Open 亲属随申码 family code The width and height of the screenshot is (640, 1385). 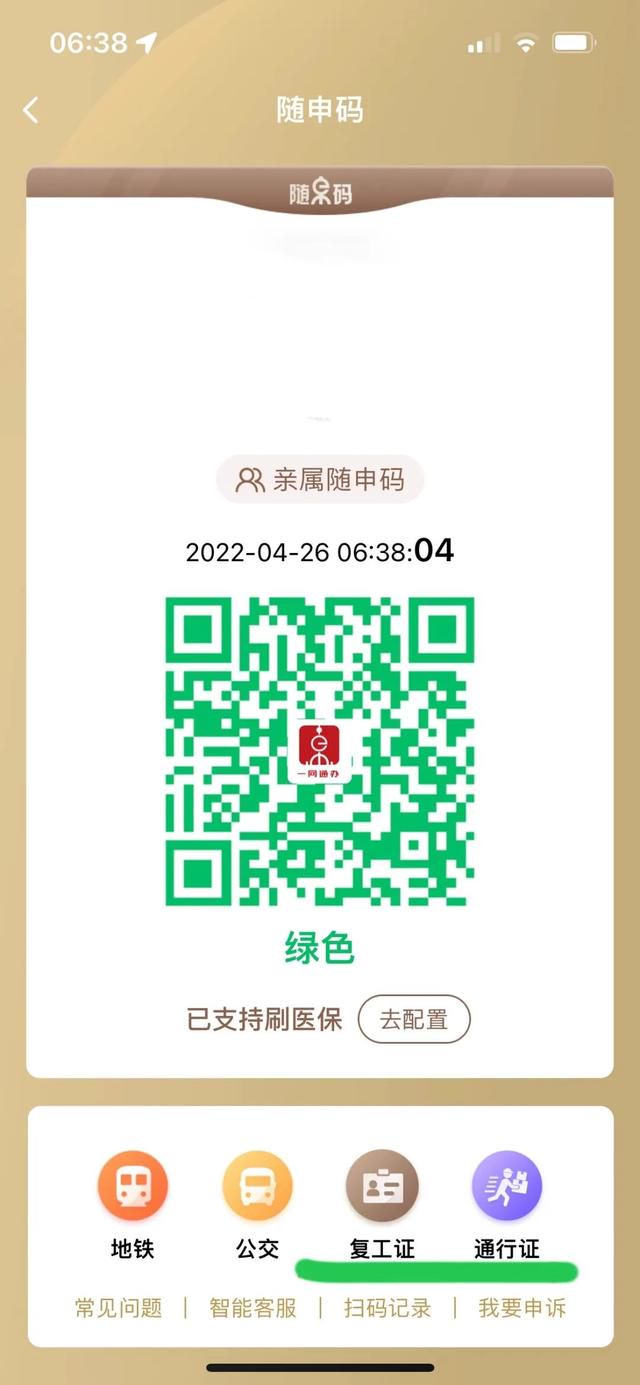[320, 479]
